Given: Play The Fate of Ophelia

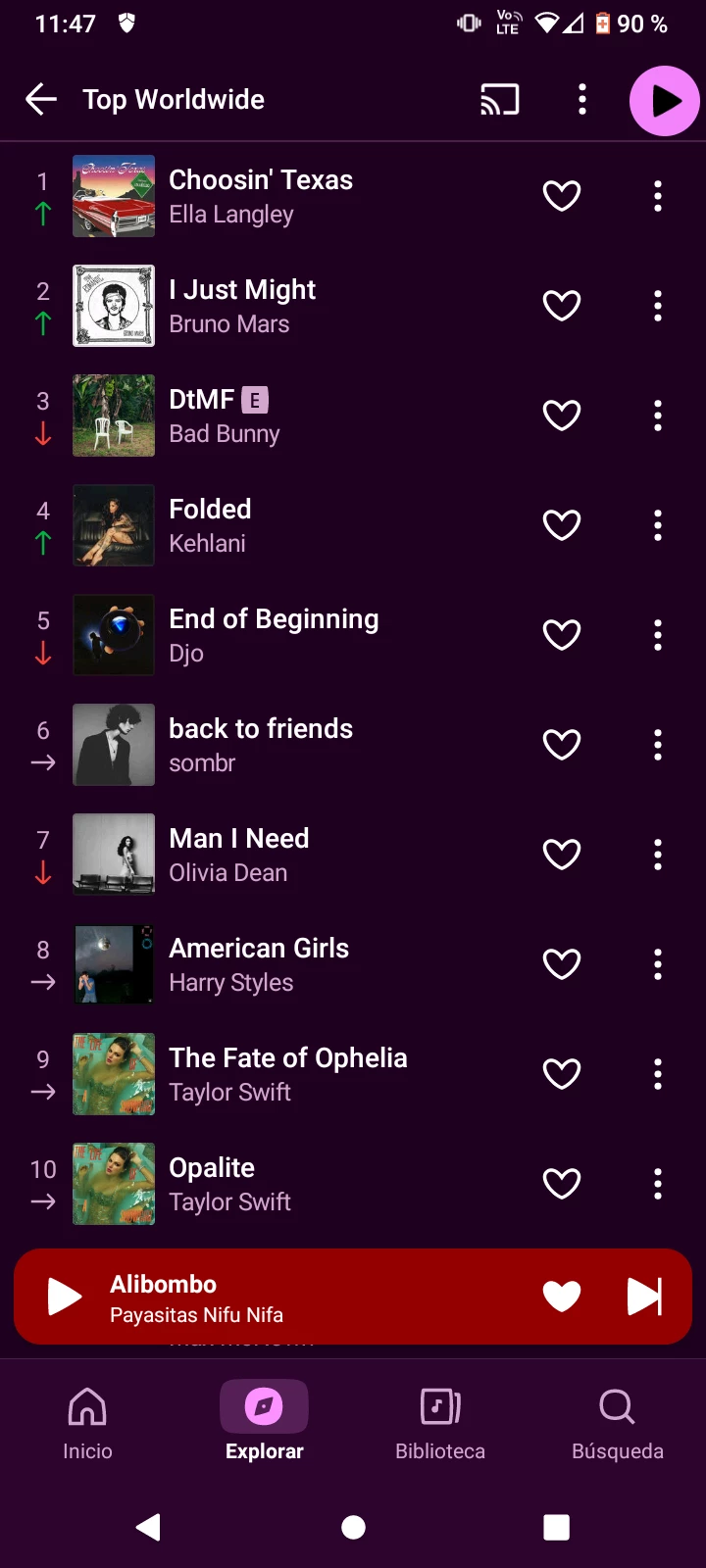Looking at the screenshot, I should pos(294,1074).
